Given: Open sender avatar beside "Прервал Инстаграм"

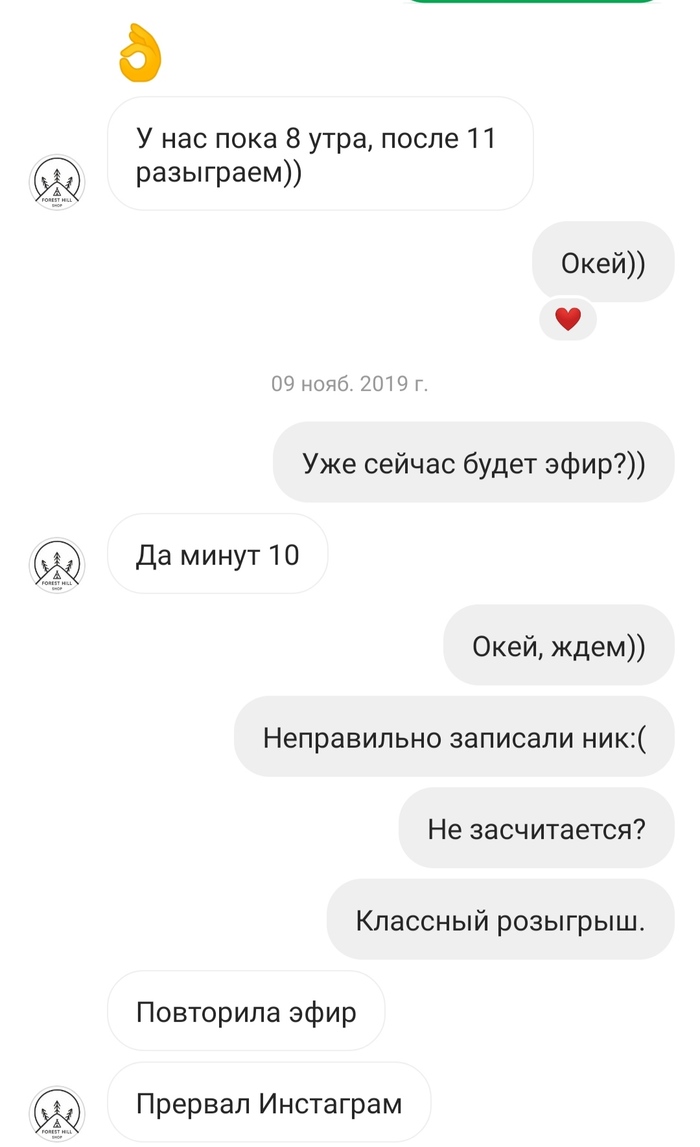Looking at the screenshot, I should [x=58, y=1114].
